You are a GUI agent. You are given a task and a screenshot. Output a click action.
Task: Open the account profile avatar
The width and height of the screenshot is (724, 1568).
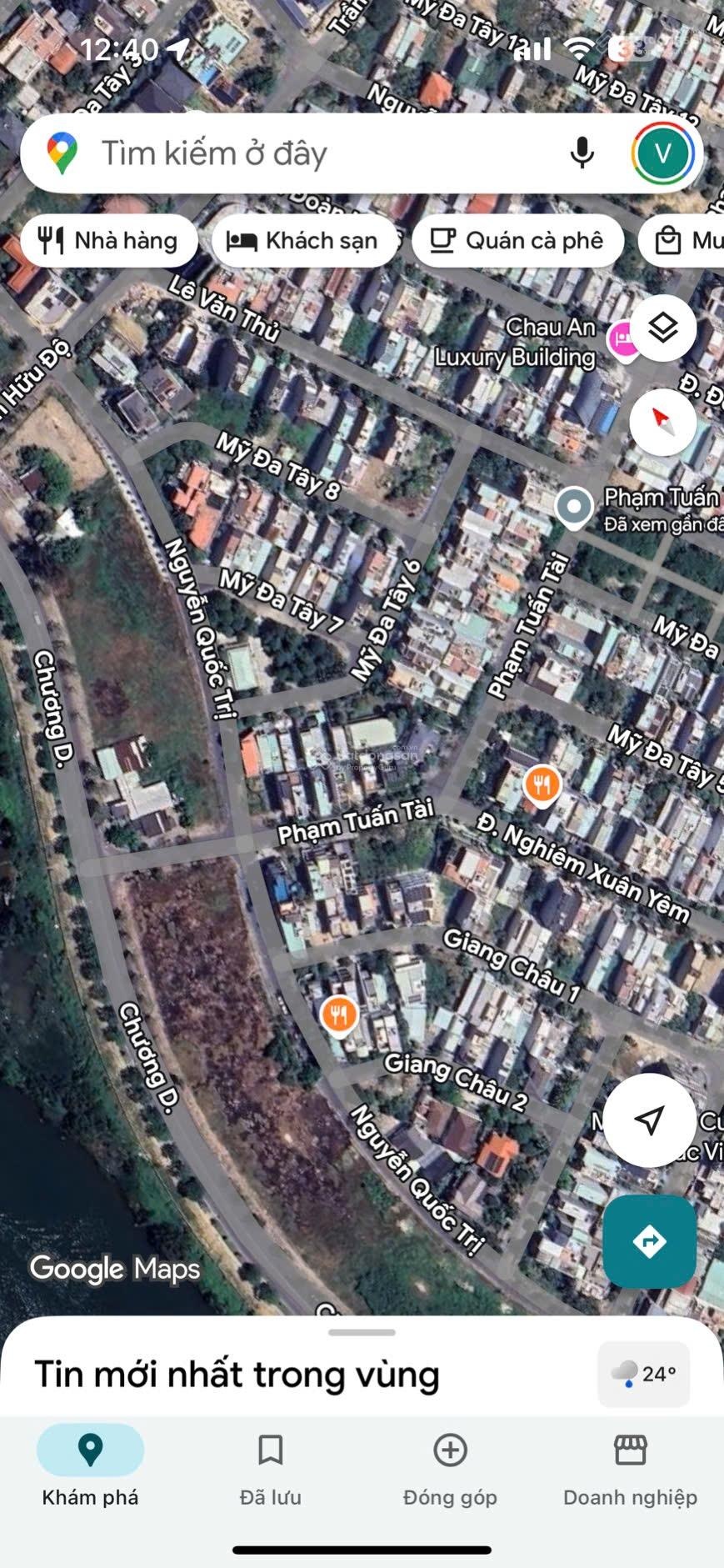click(662, 153)
